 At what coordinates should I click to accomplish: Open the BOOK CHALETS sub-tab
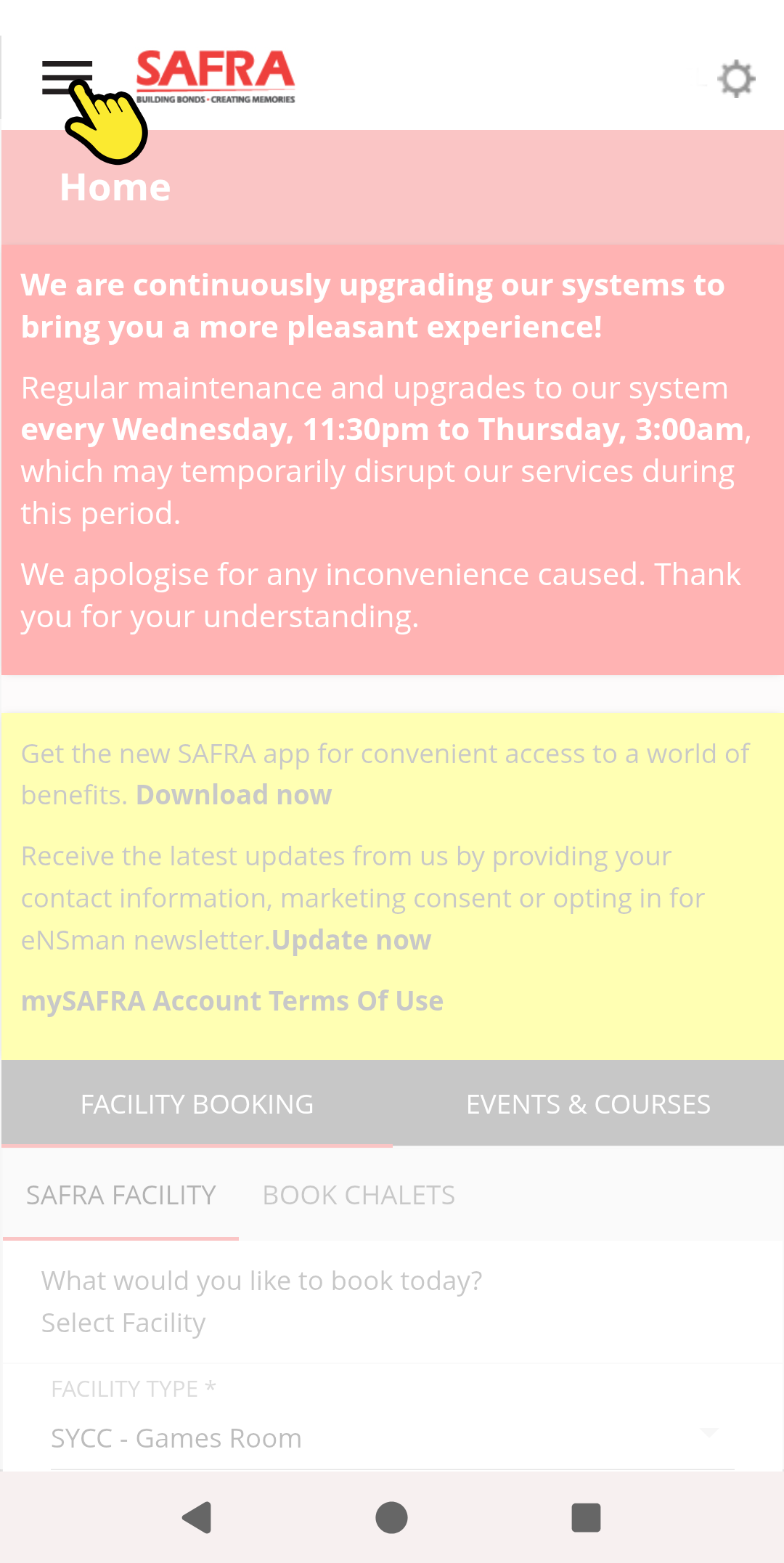tap(359, 1194)
